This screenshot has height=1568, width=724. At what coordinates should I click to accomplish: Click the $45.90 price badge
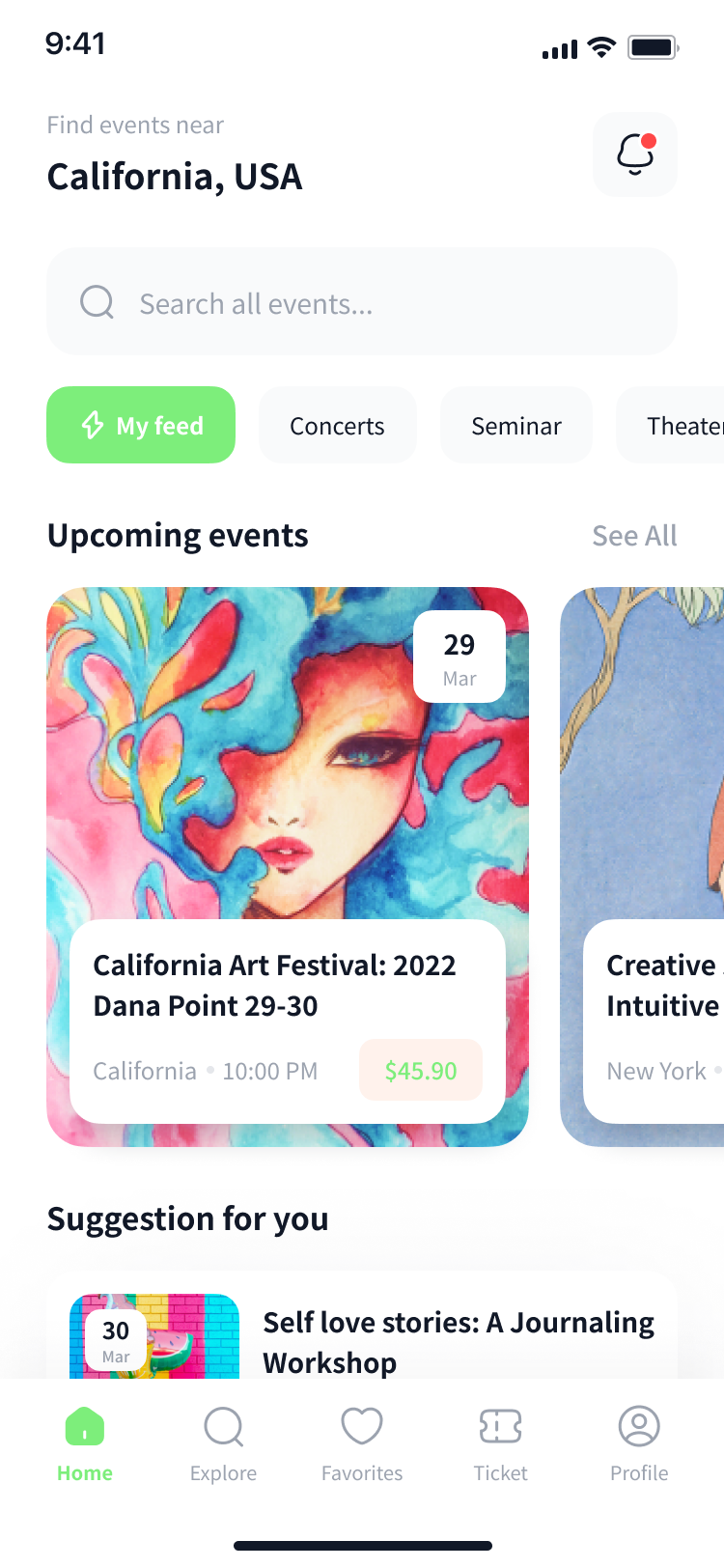421,1071
